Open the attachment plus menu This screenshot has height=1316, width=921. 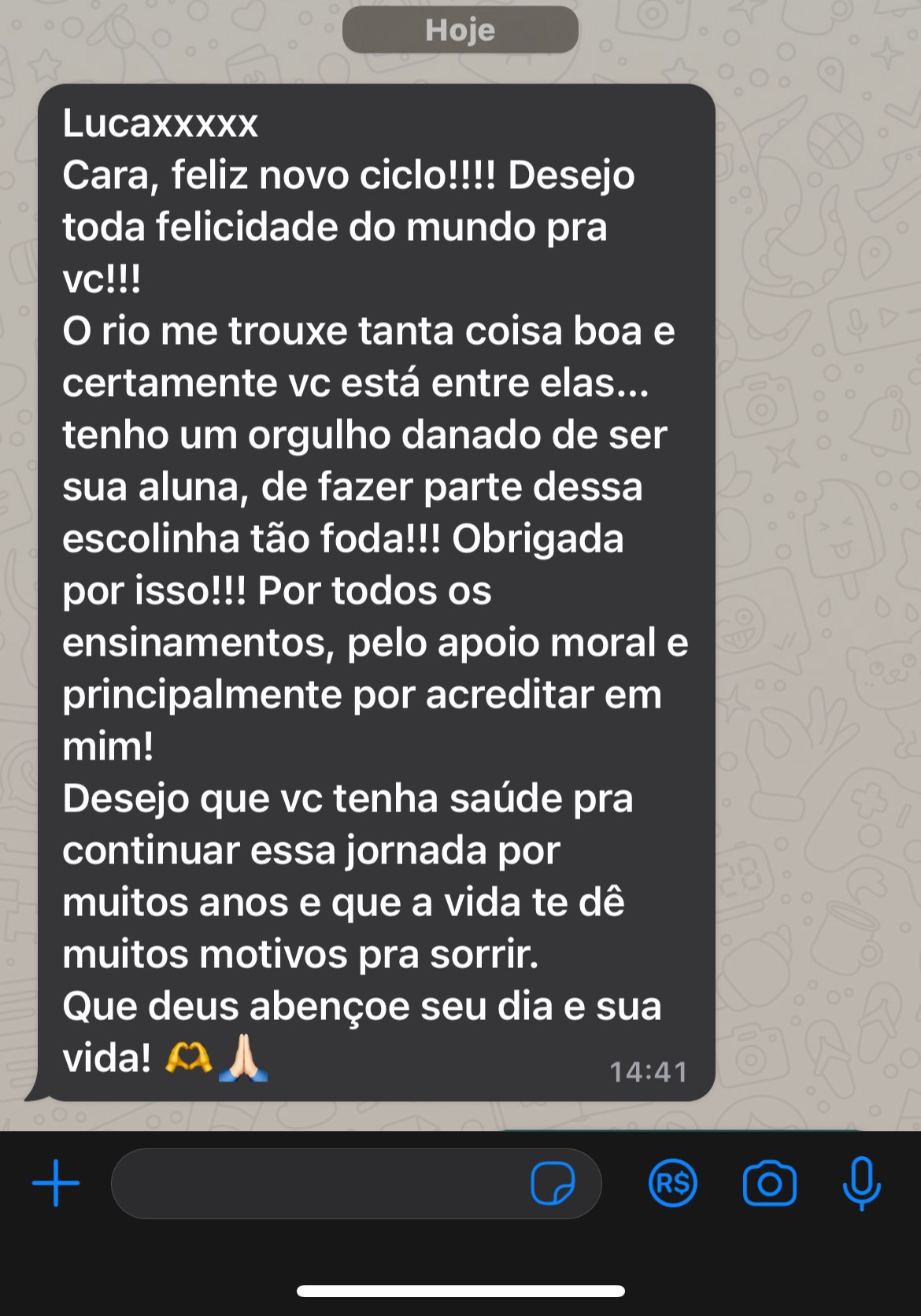coord(56,1183)
